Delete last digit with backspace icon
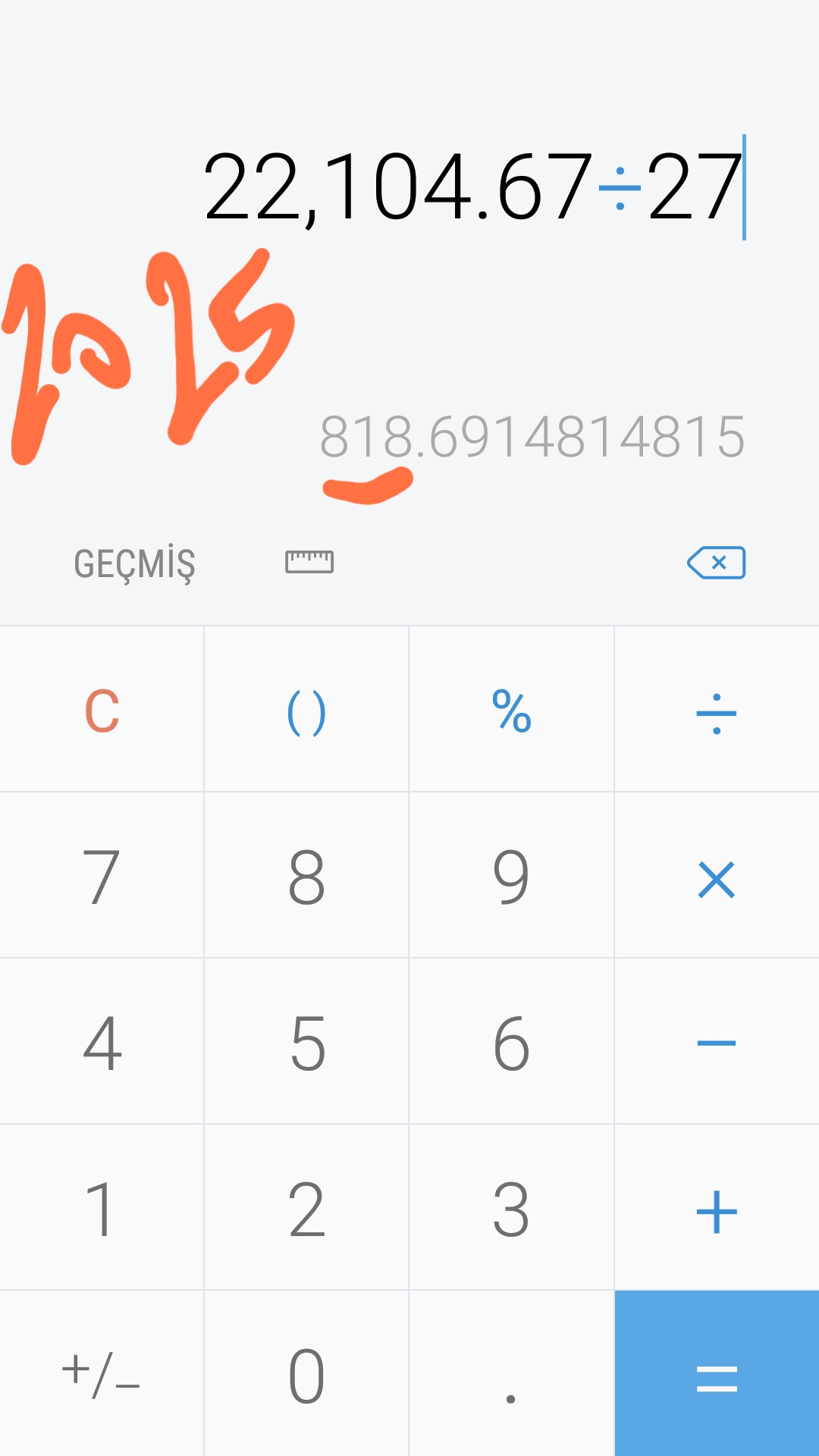Viewport: 819px width, 1456px height. coord(716,563)
